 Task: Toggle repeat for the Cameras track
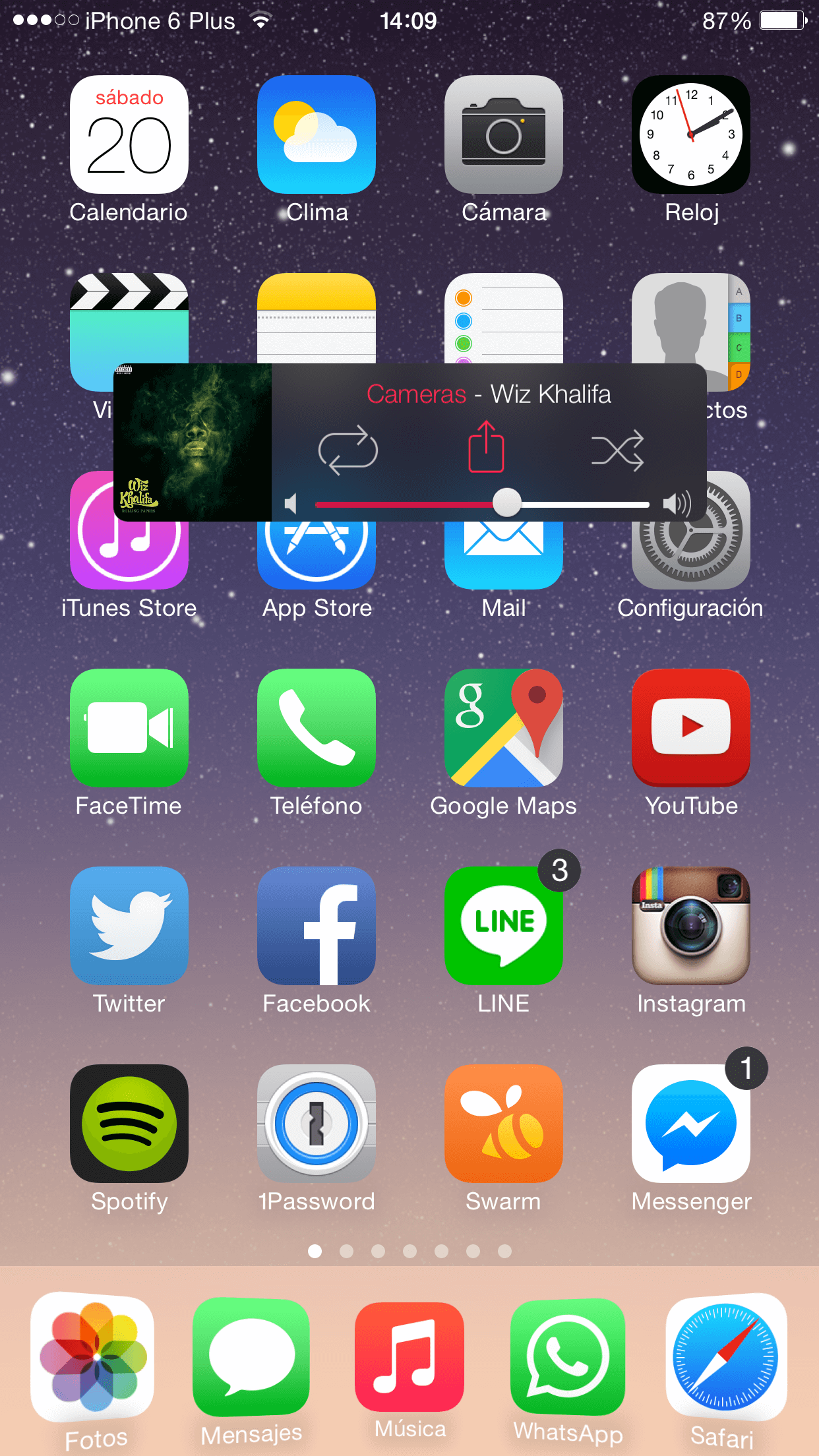coord(348,450)
